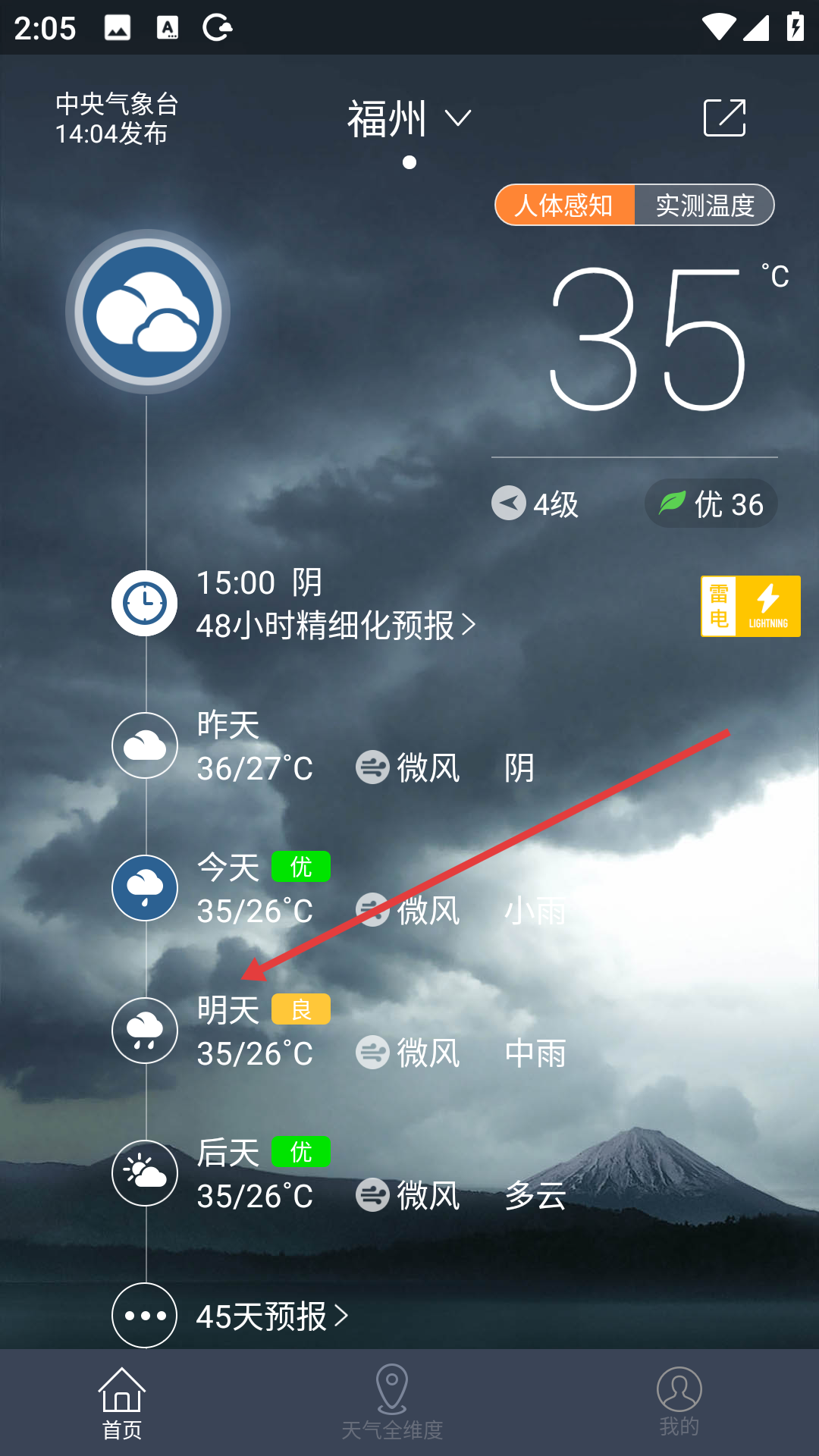This screenshot has width=819, height=1456.
Task: Switch to 实测温度 mode
Action: tap(704, 205)
